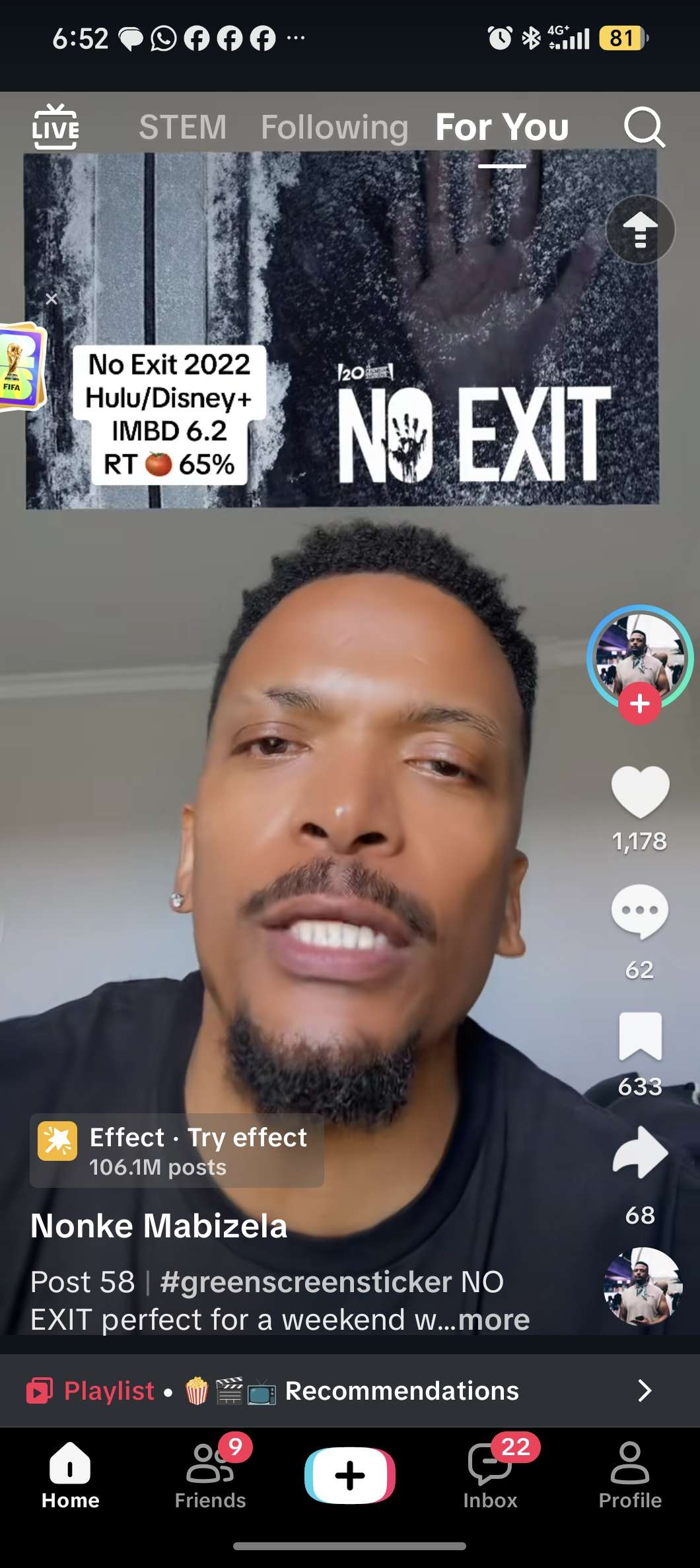The width and height of the screenshot is (700, 1568).
Task: Try the effect with 106.1M posts
Action: tap(177, 1151)
